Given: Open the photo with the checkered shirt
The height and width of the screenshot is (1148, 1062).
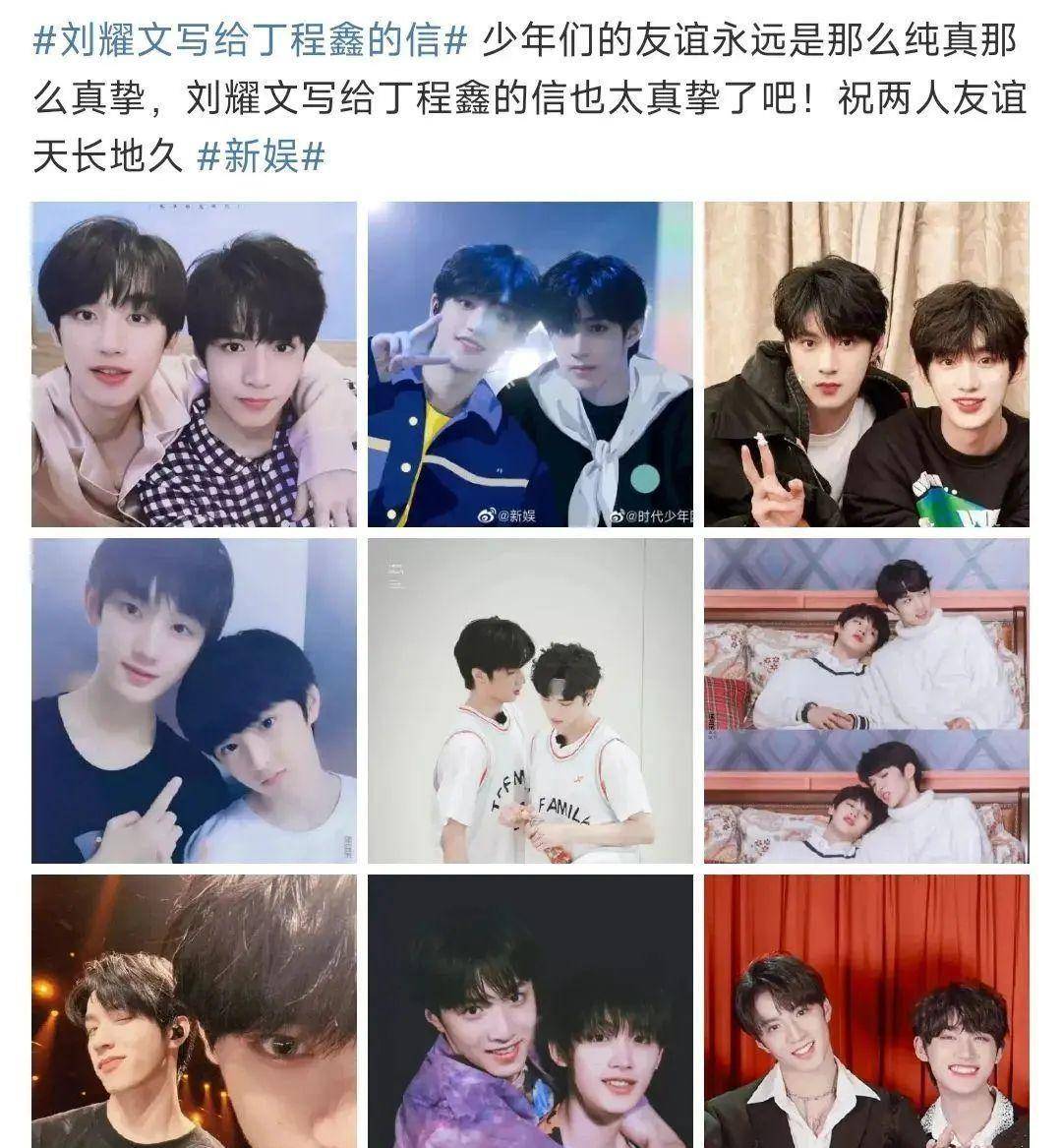Looking at the screenshot, I should [x=194, y=364].
